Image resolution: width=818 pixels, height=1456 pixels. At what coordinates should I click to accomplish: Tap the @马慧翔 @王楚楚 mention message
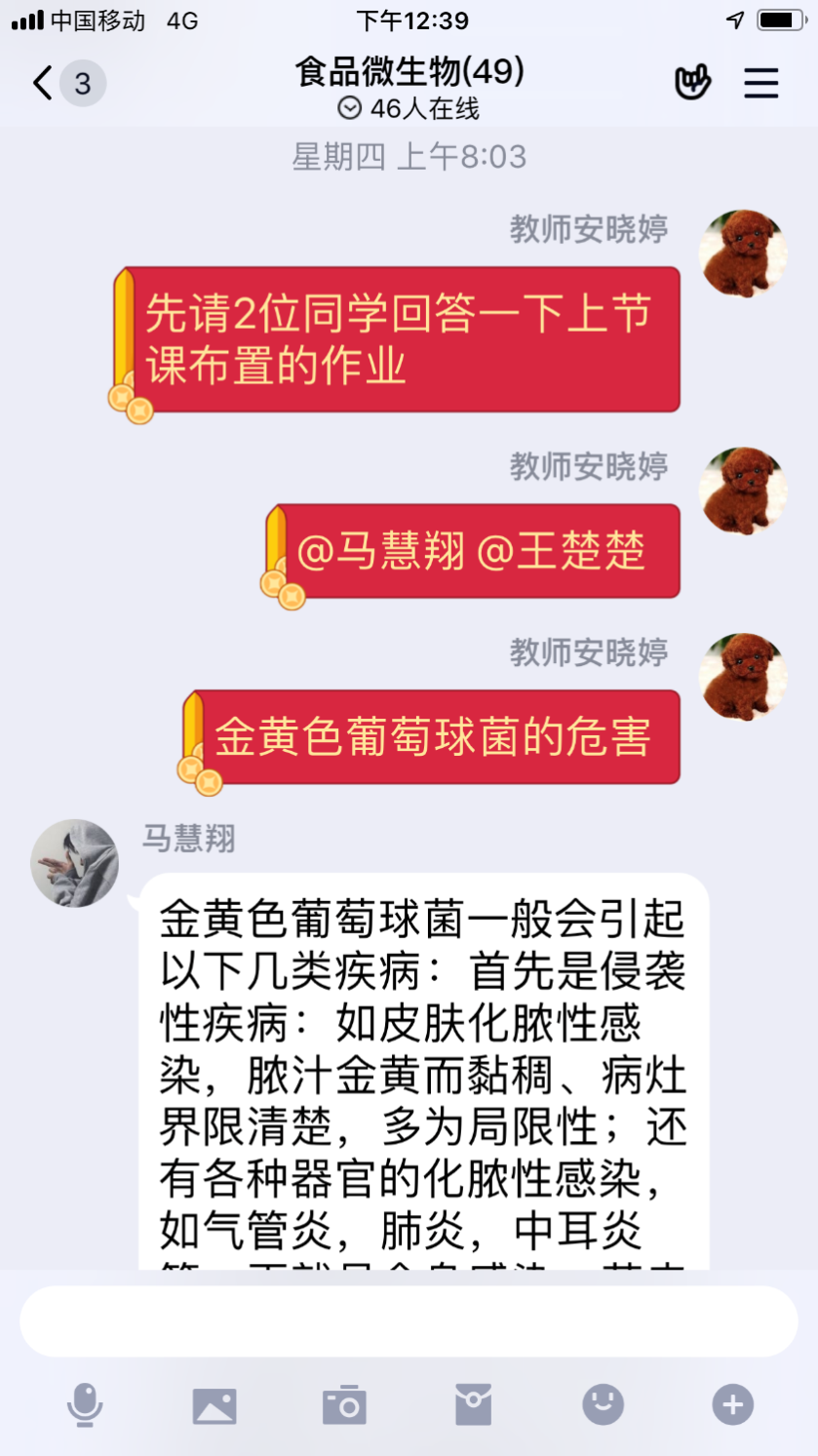click(472, 552)
